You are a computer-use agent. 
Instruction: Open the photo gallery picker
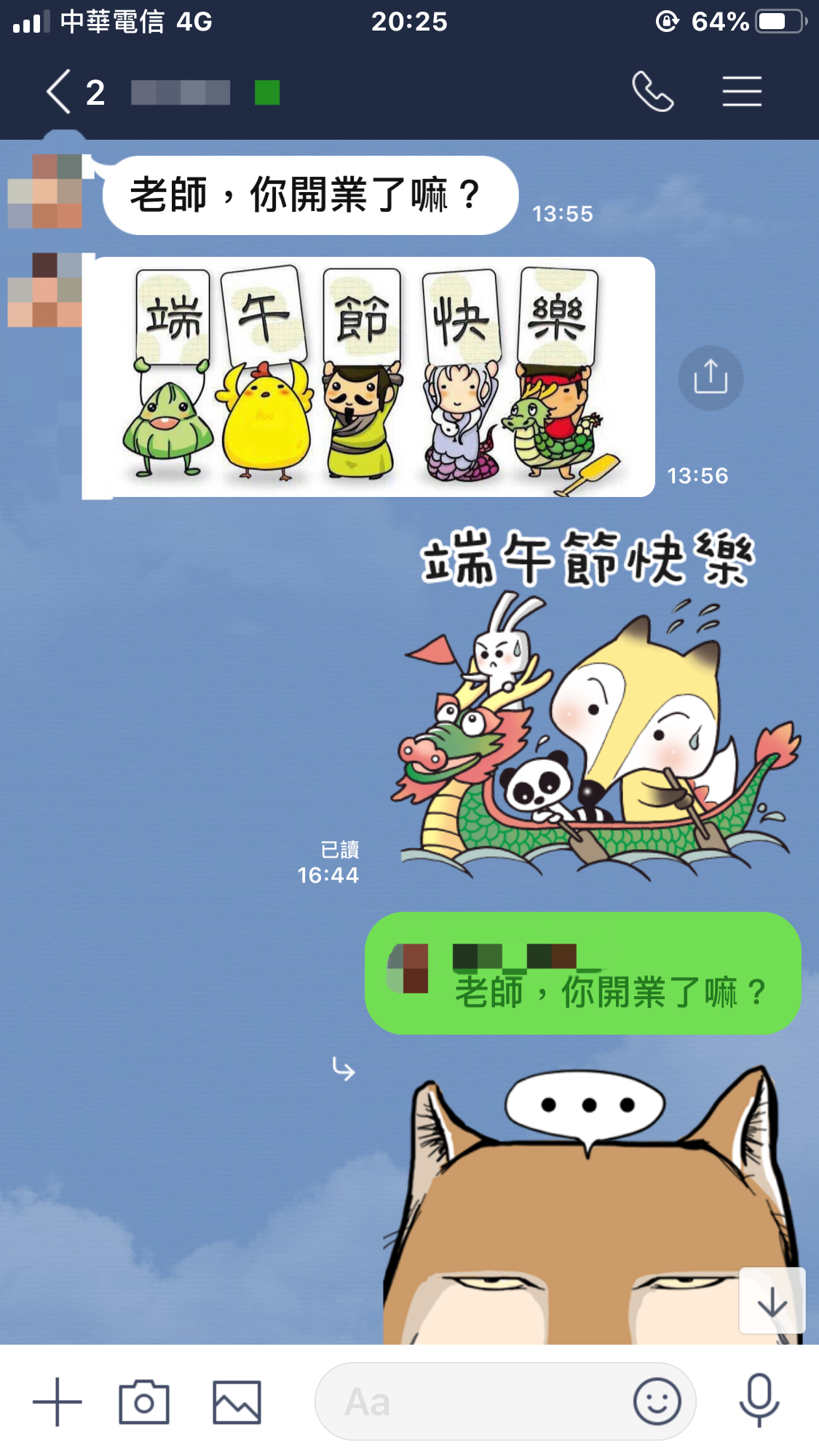pos(237,1401)
